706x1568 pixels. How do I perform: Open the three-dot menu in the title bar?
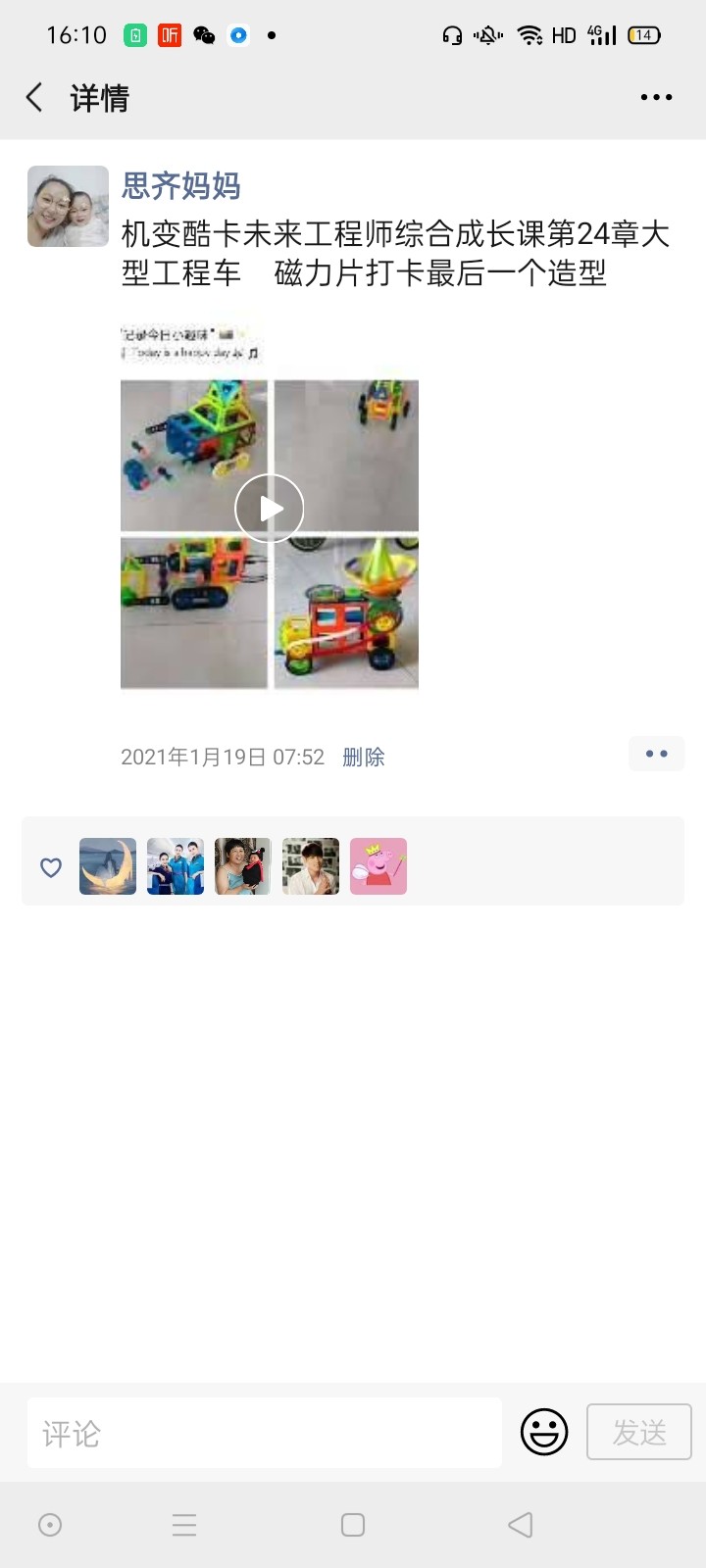click(x=656, y=97)
